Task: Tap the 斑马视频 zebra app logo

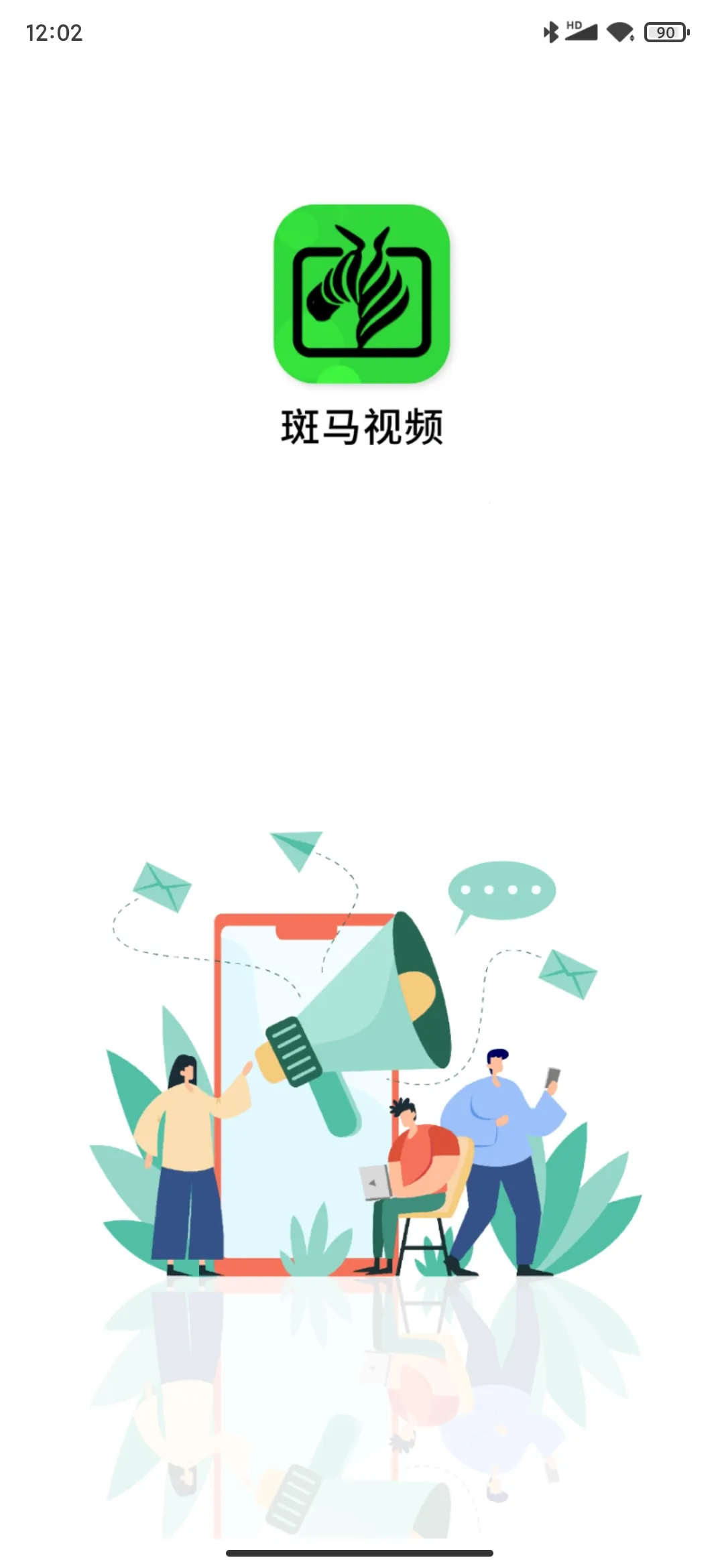Action: coord(361,295)
